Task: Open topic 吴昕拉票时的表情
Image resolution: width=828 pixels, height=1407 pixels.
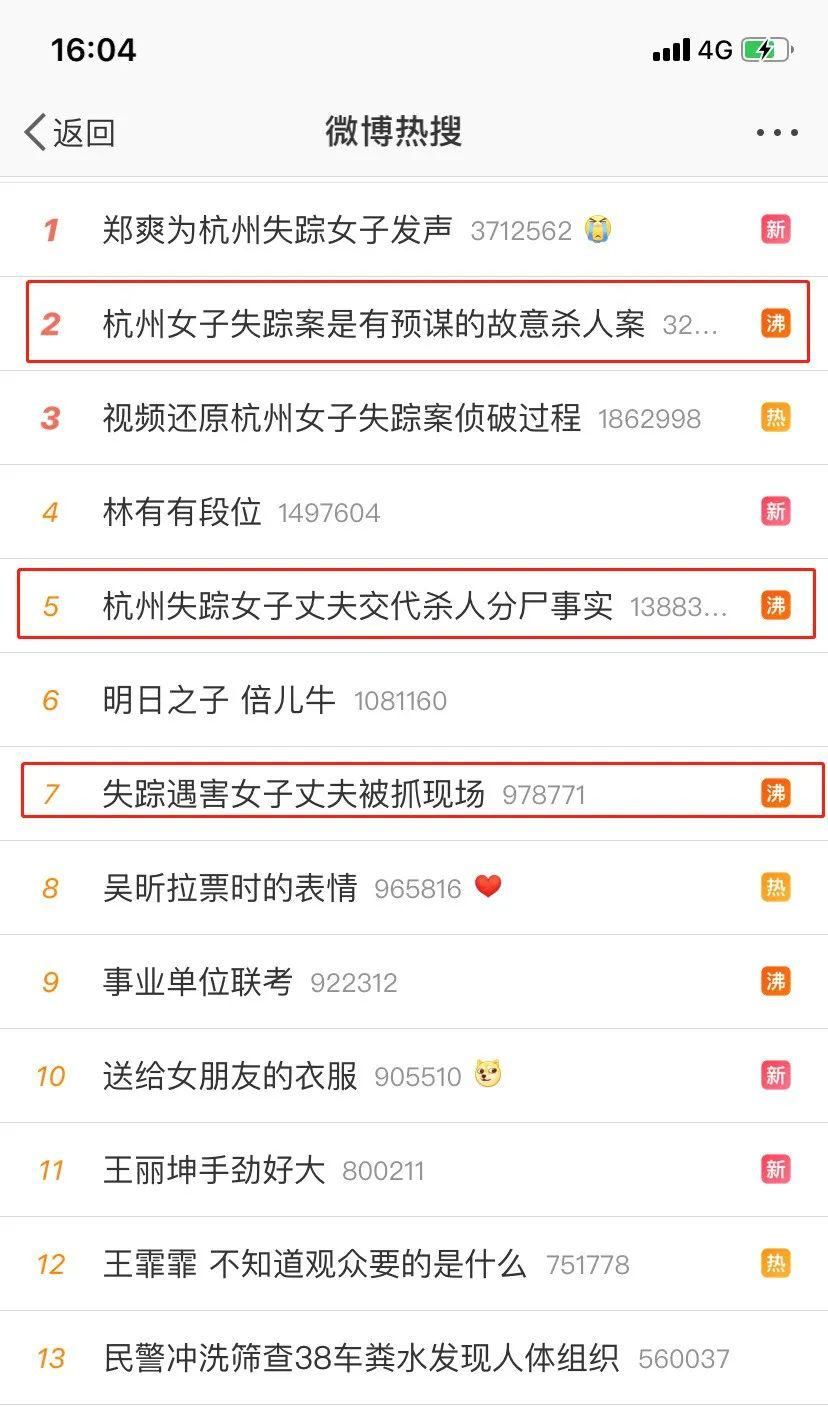Action: [230, 888]
